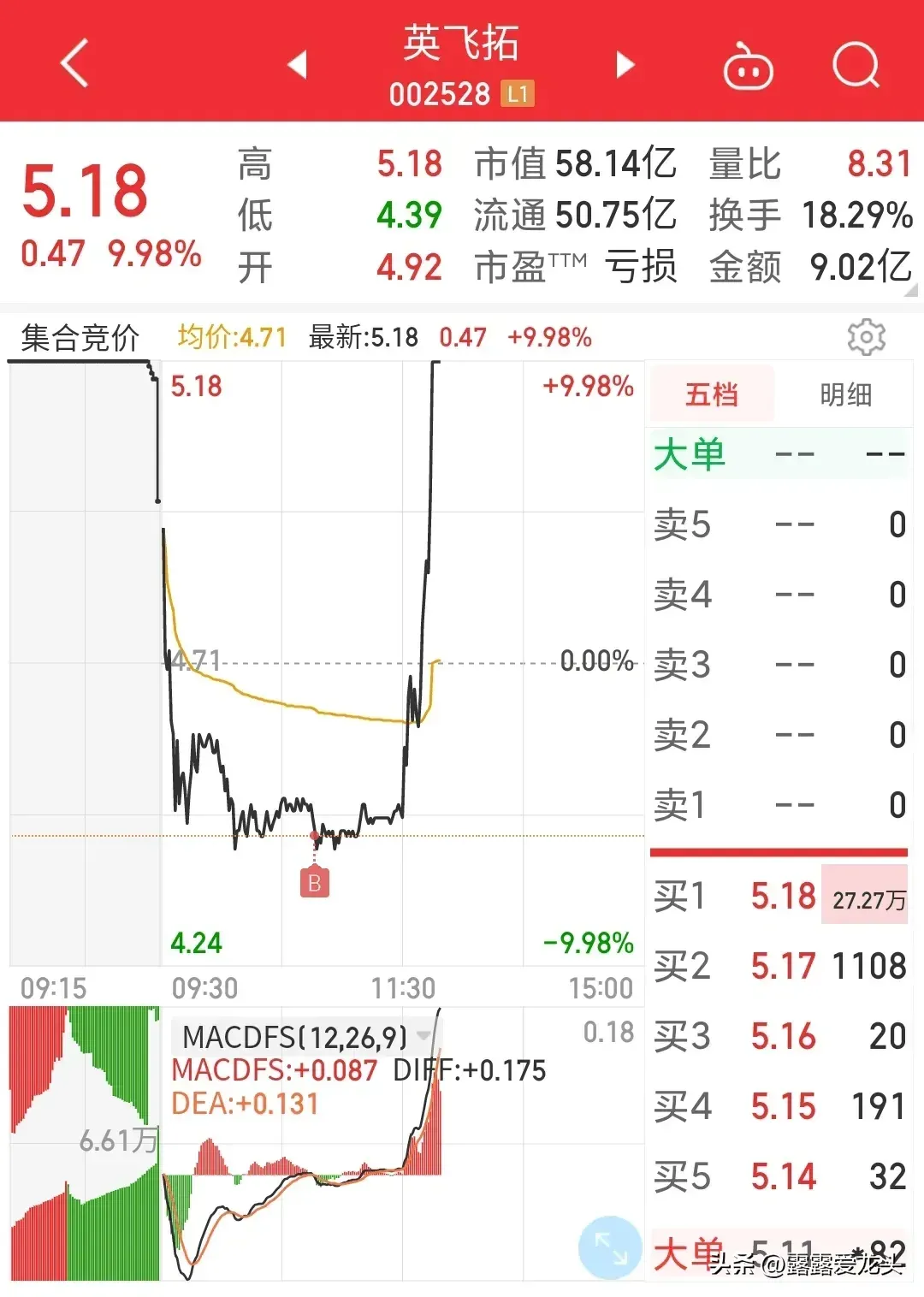Open the MACDFS indicator dropdown
The height and width of the screenshot is (1297, 924).
pos(423,1036)
